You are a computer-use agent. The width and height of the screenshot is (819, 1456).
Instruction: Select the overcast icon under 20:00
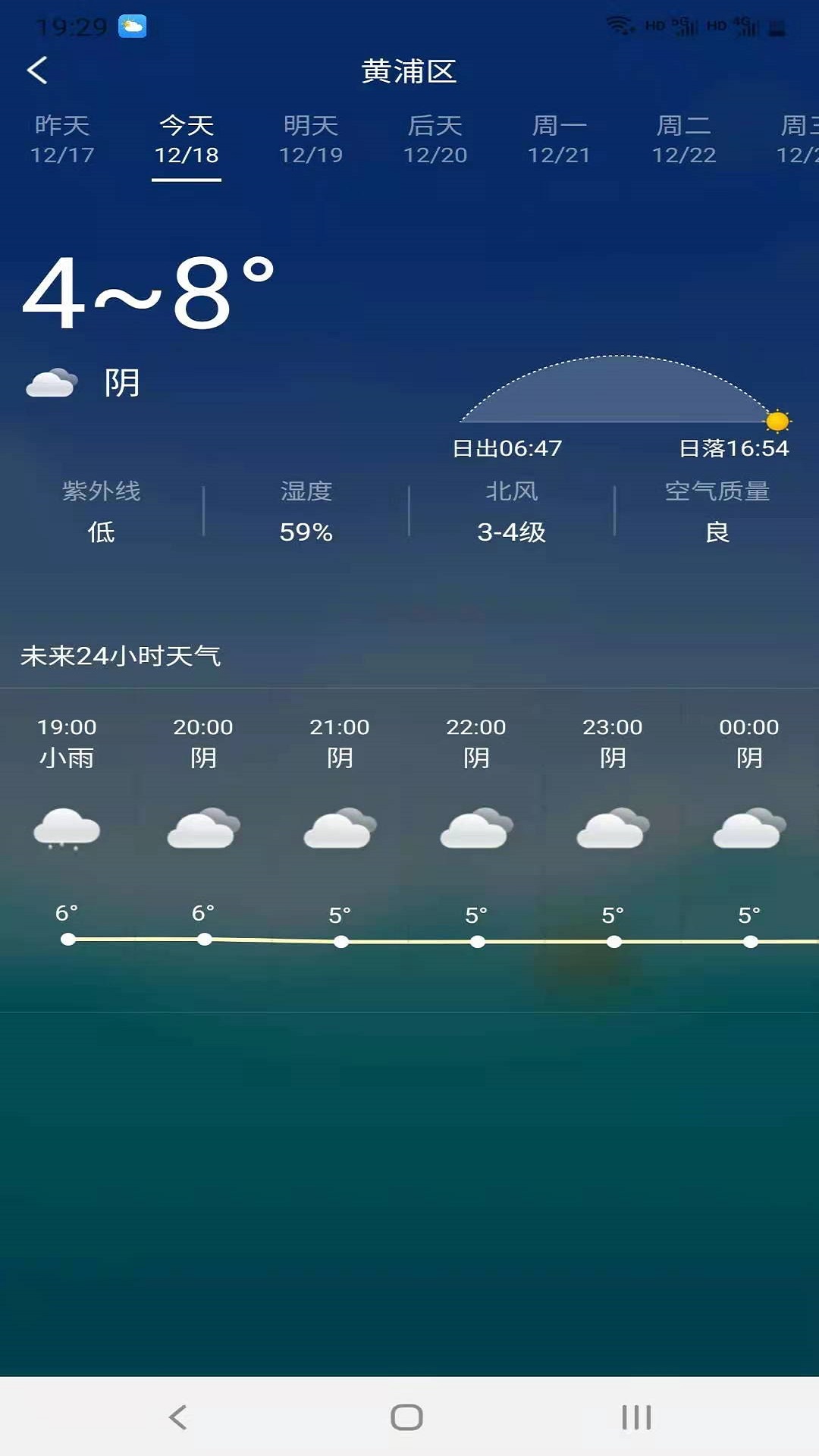tap(205, 827)
